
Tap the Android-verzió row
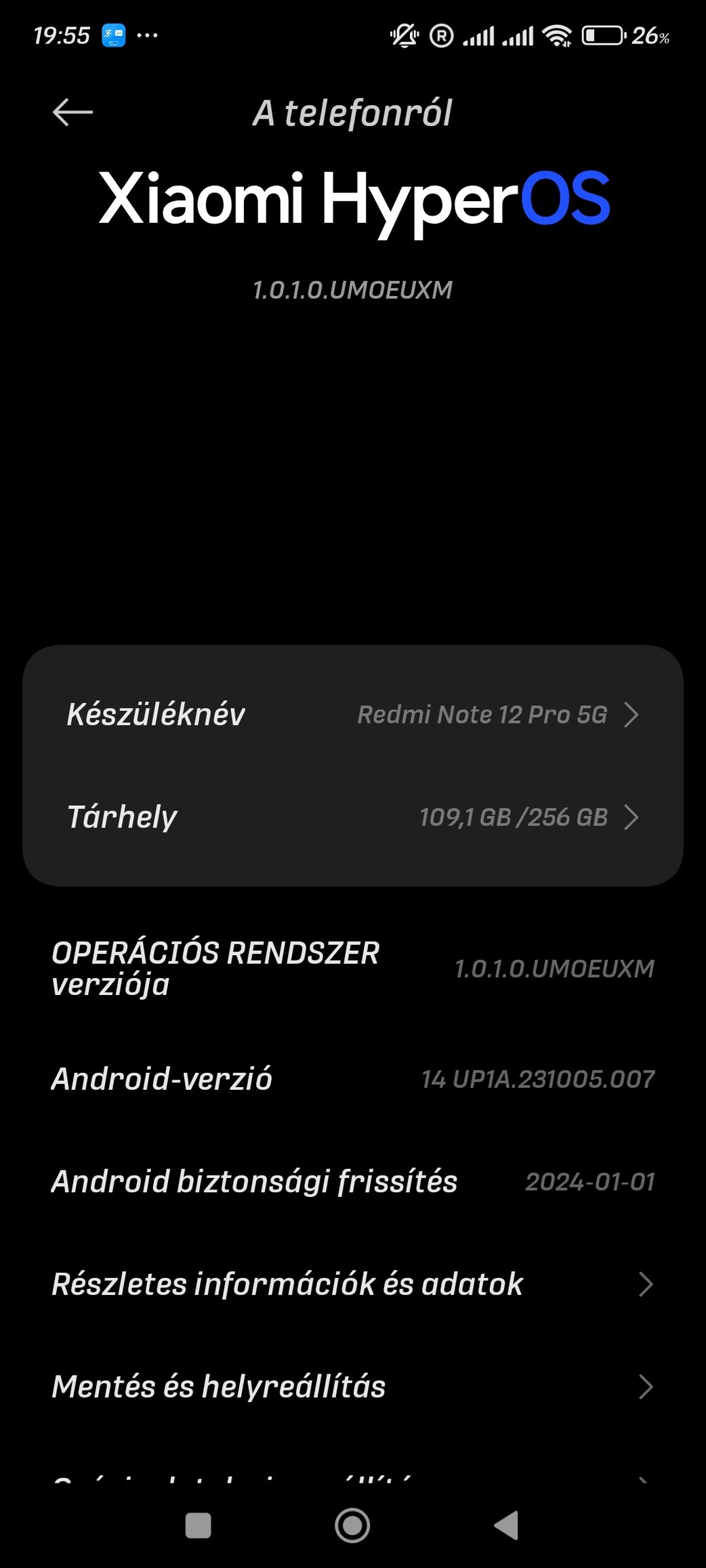pos(352,1079)
